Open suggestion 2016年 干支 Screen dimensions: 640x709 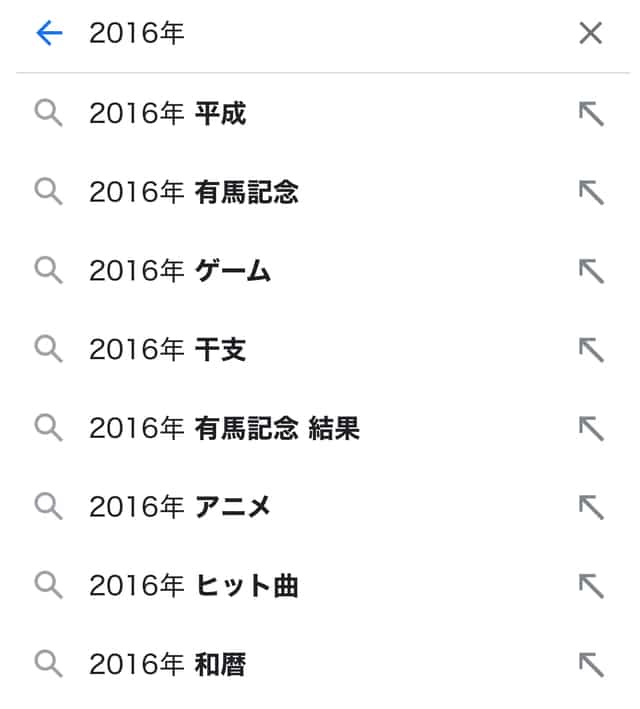click(167, 350)
